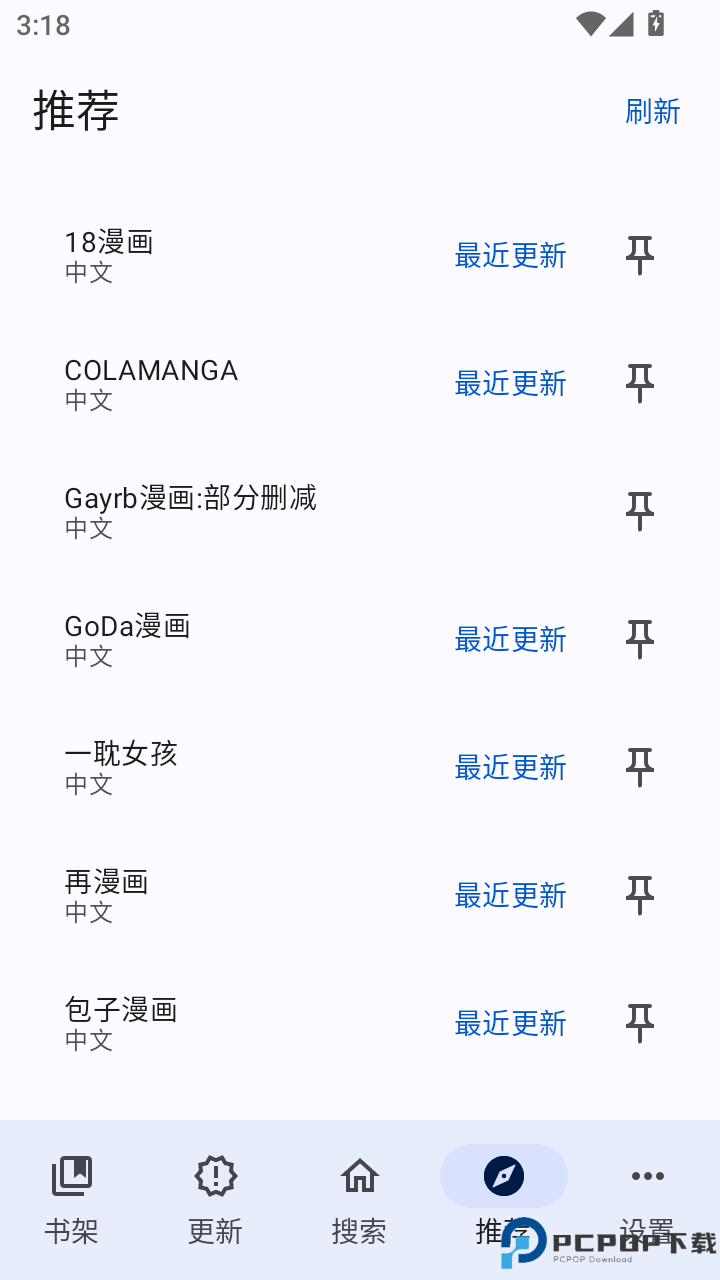
Task: Open the Gayrb漫画:部分删减 source
Action: [x=190, y=511]
